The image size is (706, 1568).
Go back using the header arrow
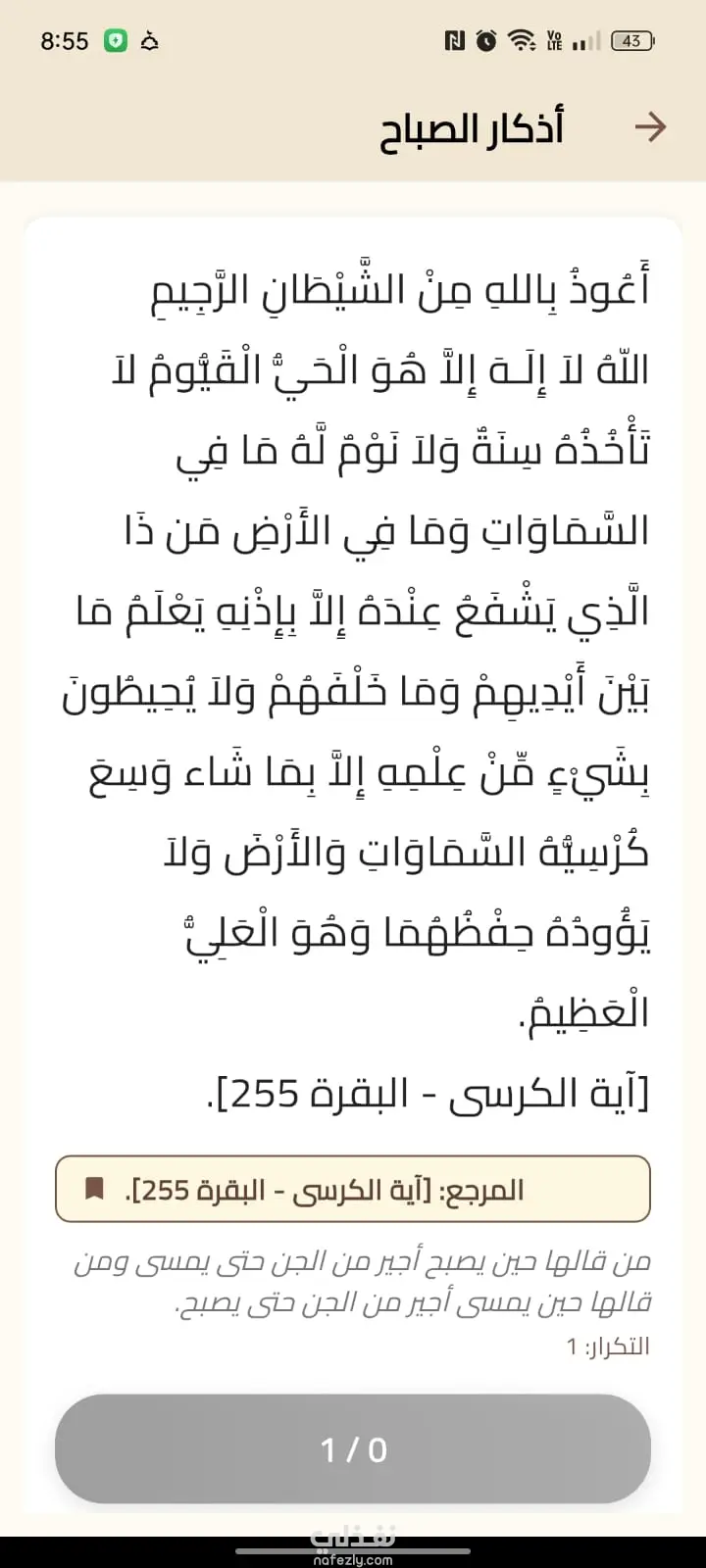[649, 127]
